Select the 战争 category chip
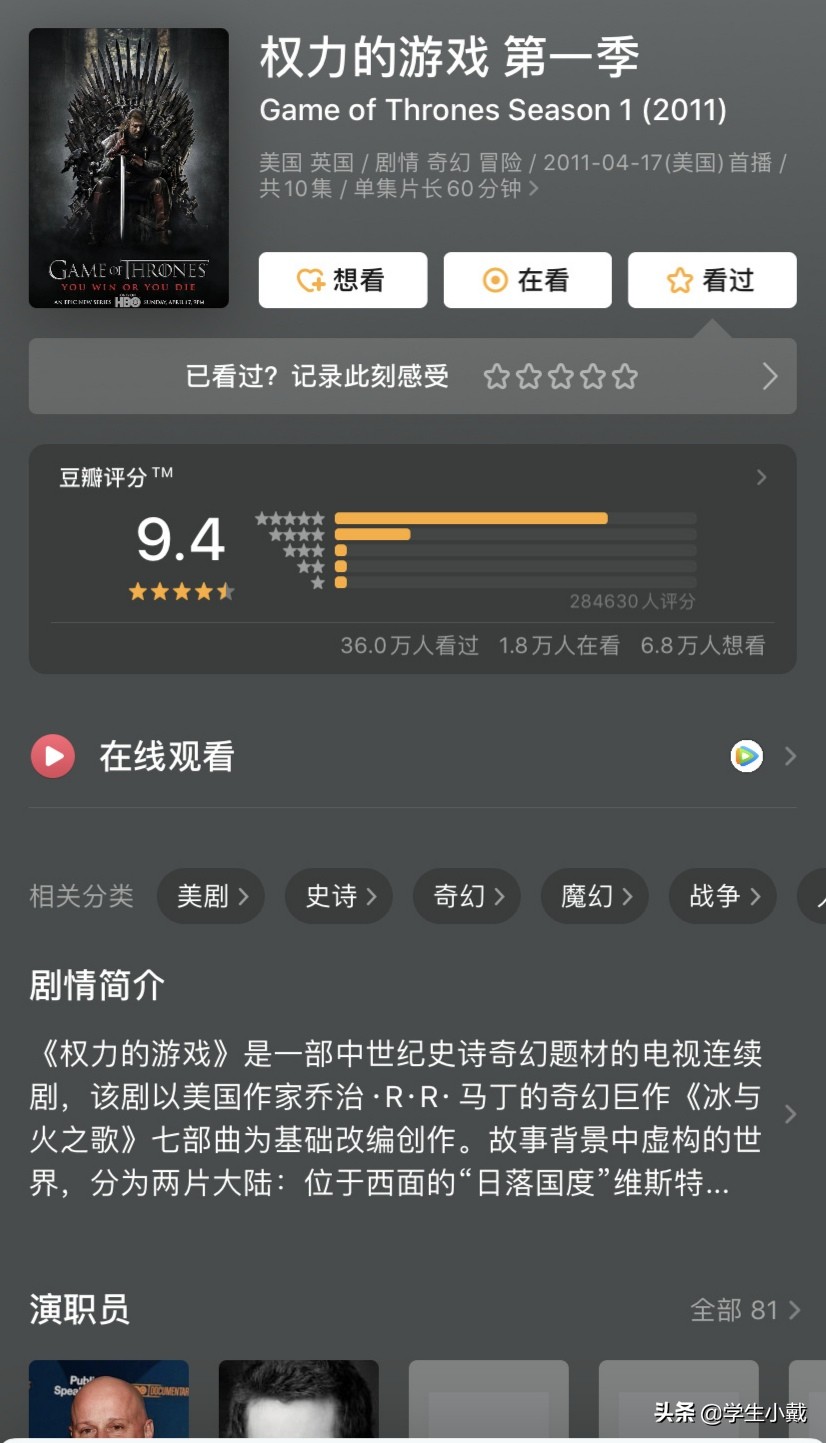This screenshot has width=826, height=1443. pyautogui.click(x=723, y=896)
